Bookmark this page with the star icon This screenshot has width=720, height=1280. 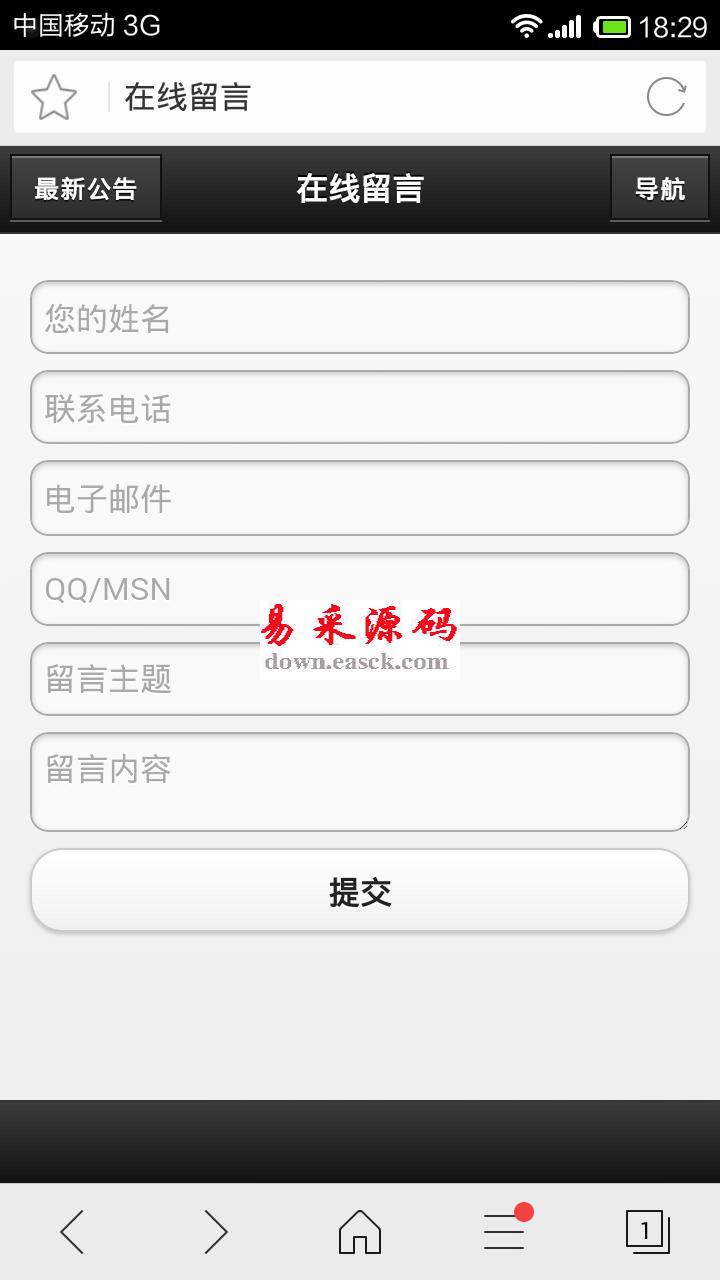tap(54, 97)
